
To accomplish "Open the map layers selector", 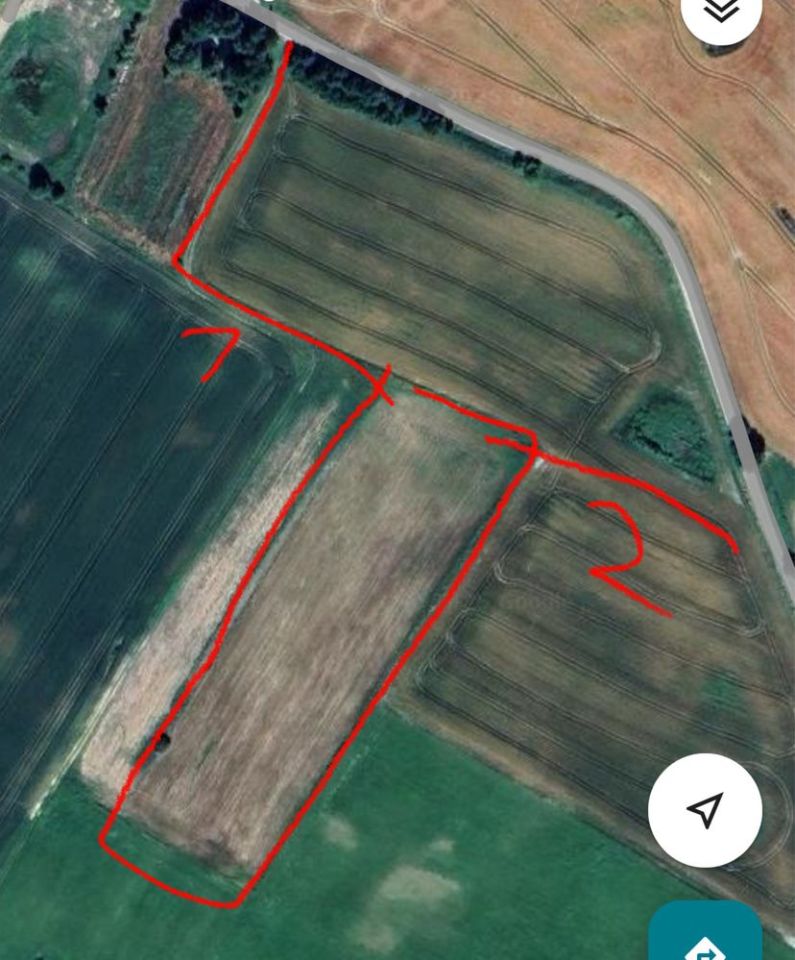I will click(x=722, y=12).
